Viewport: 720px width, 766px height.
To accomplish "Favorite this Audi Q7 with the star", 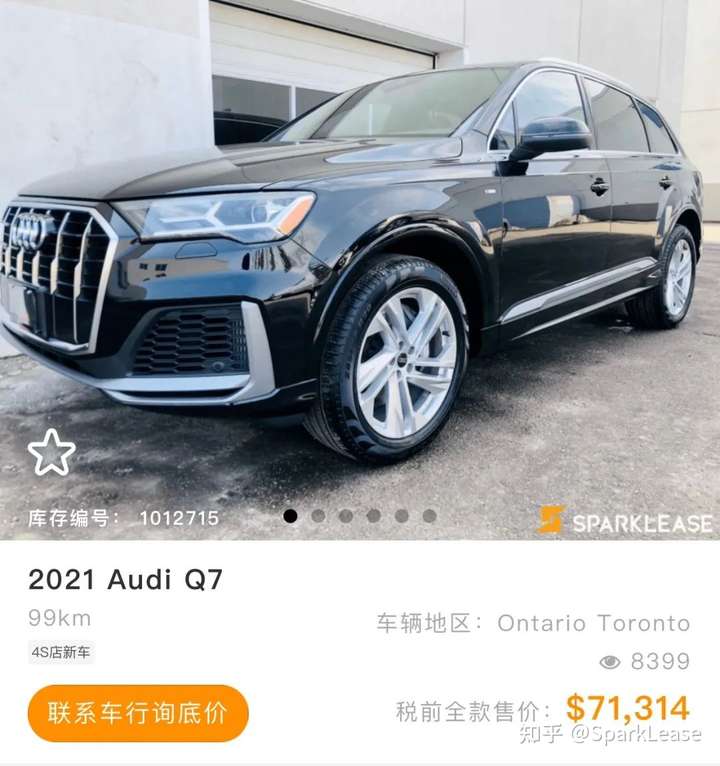I will pyautogui.click(x=51, y=453).
